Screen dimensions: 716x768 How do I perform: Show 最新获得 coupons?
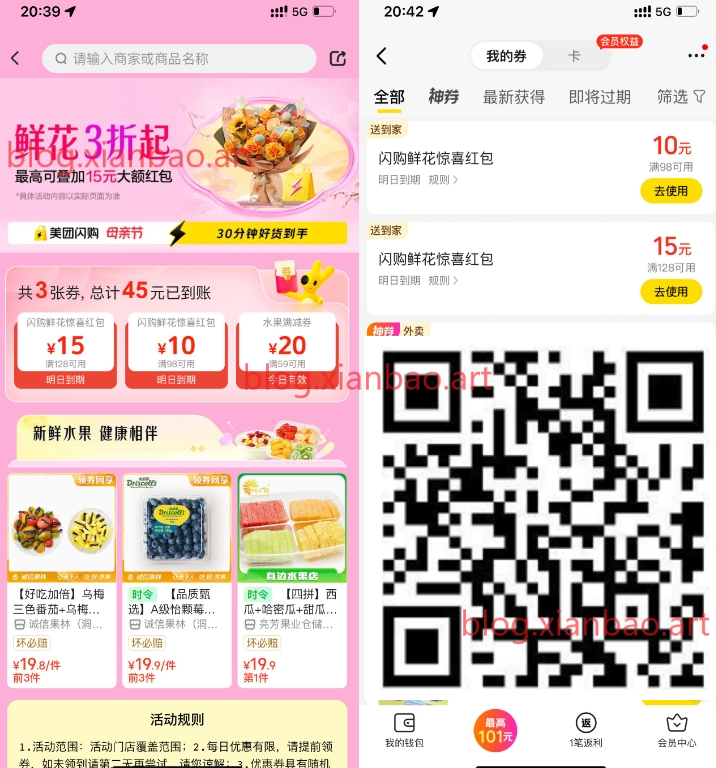tap(514, 97)
